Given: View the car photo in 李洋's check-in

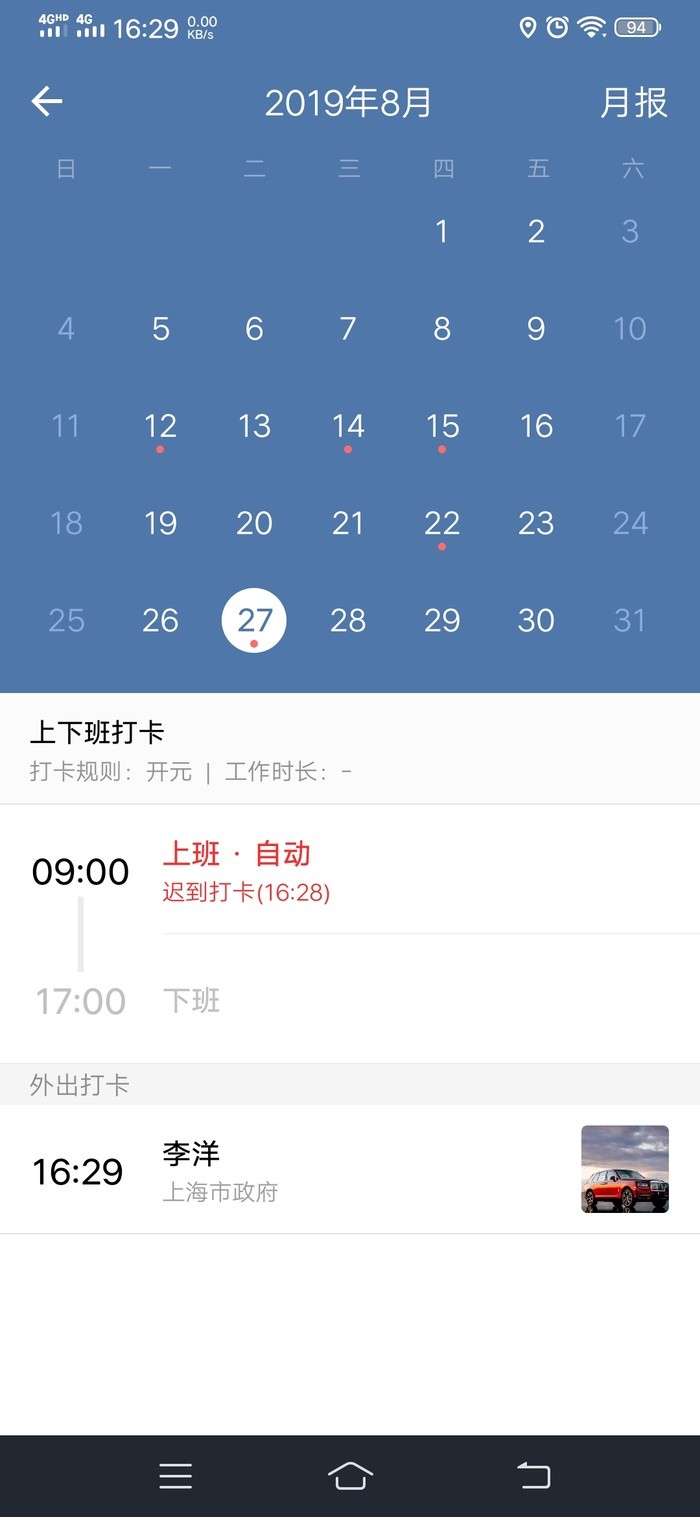Looking at the screenshot, I should (x=625, y=1169).
